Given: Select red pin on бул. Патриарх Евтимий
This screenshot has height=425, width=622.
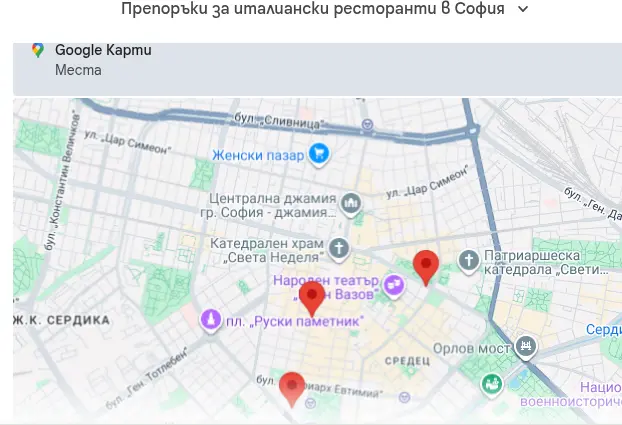Looking at the screenshot, I should click(x=291, y=387).
